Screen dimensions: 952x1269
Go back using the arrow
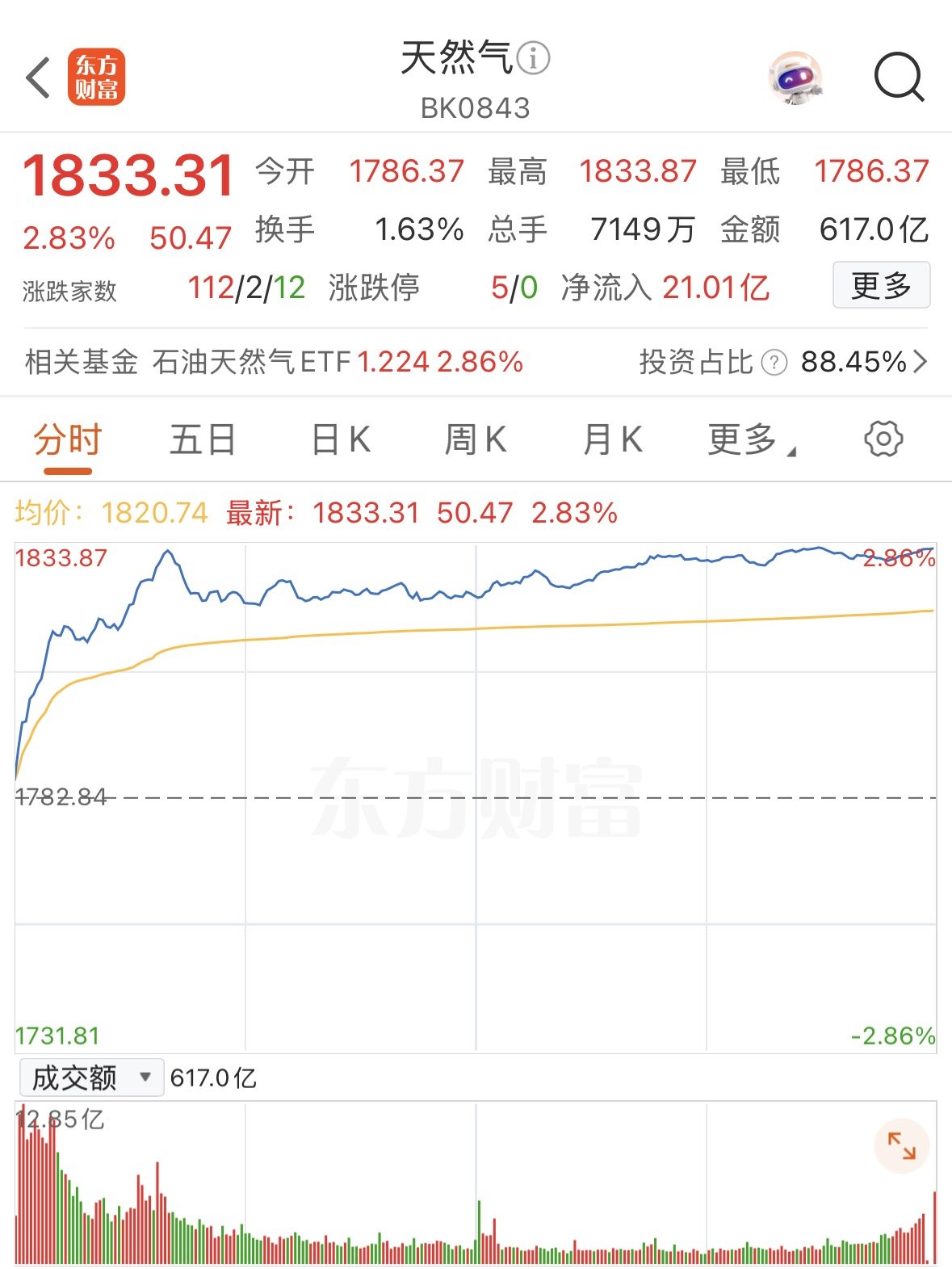point(38,78)
